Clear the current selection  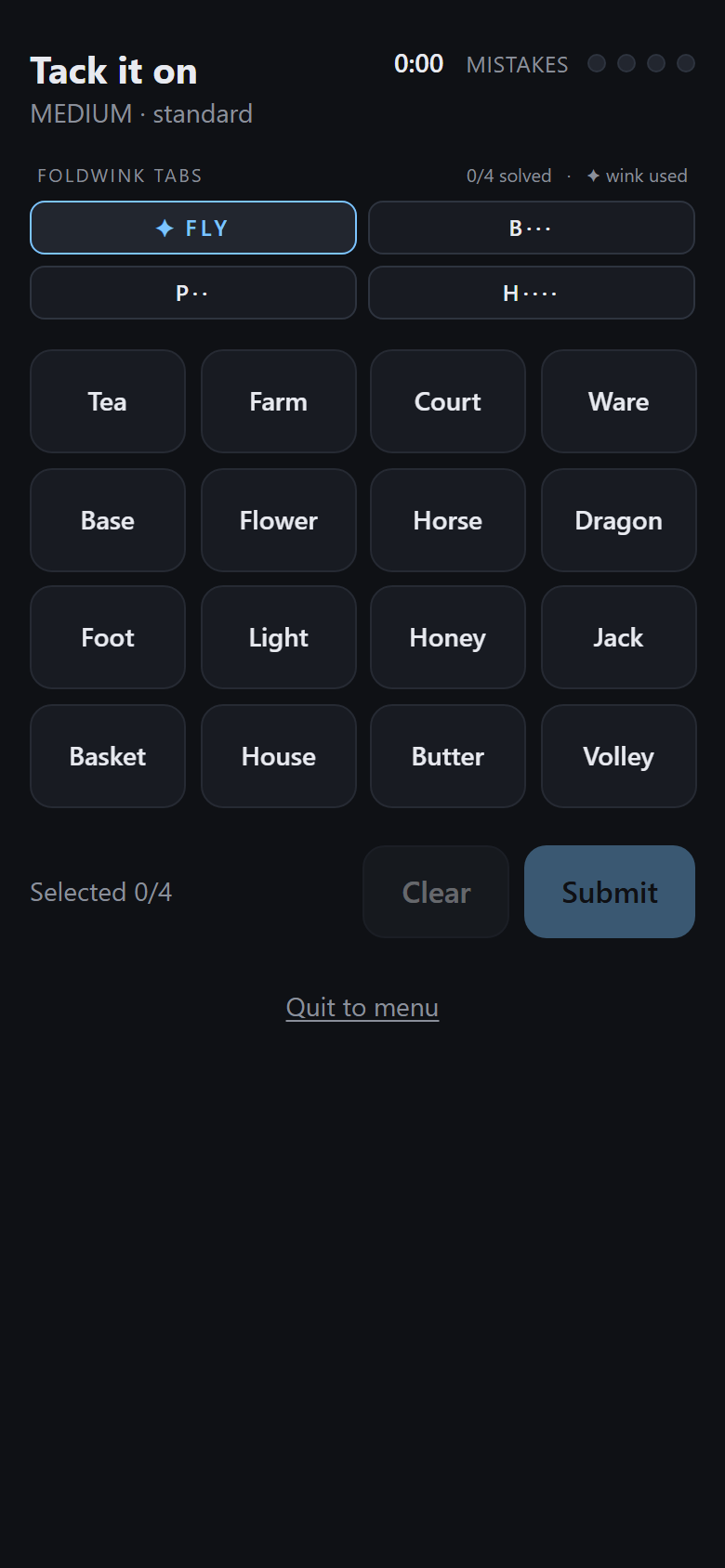pyautogui.click(x=436, y=892)
